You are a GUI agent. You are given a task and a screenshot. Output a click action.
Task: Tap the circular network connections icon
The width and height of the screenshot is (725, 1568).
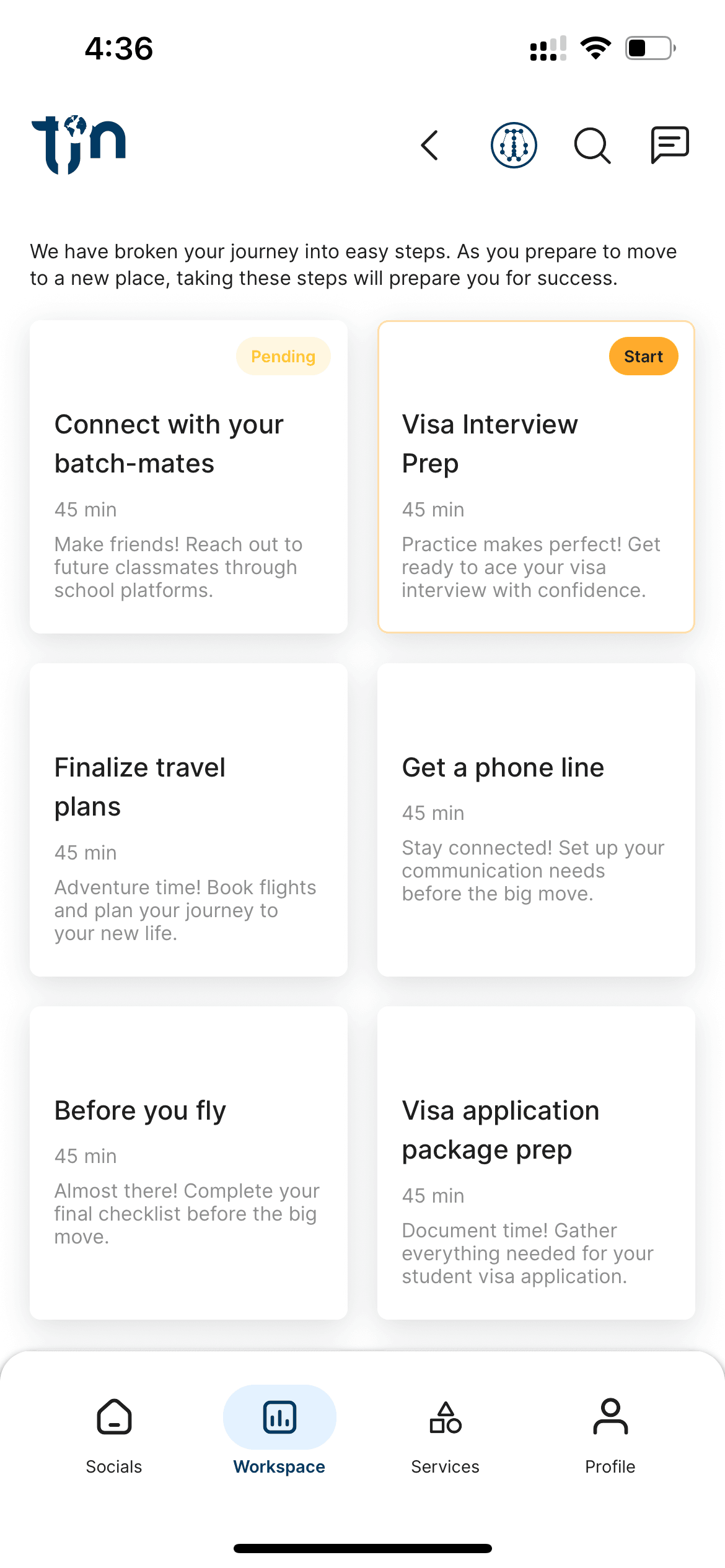tap(514, 145)
